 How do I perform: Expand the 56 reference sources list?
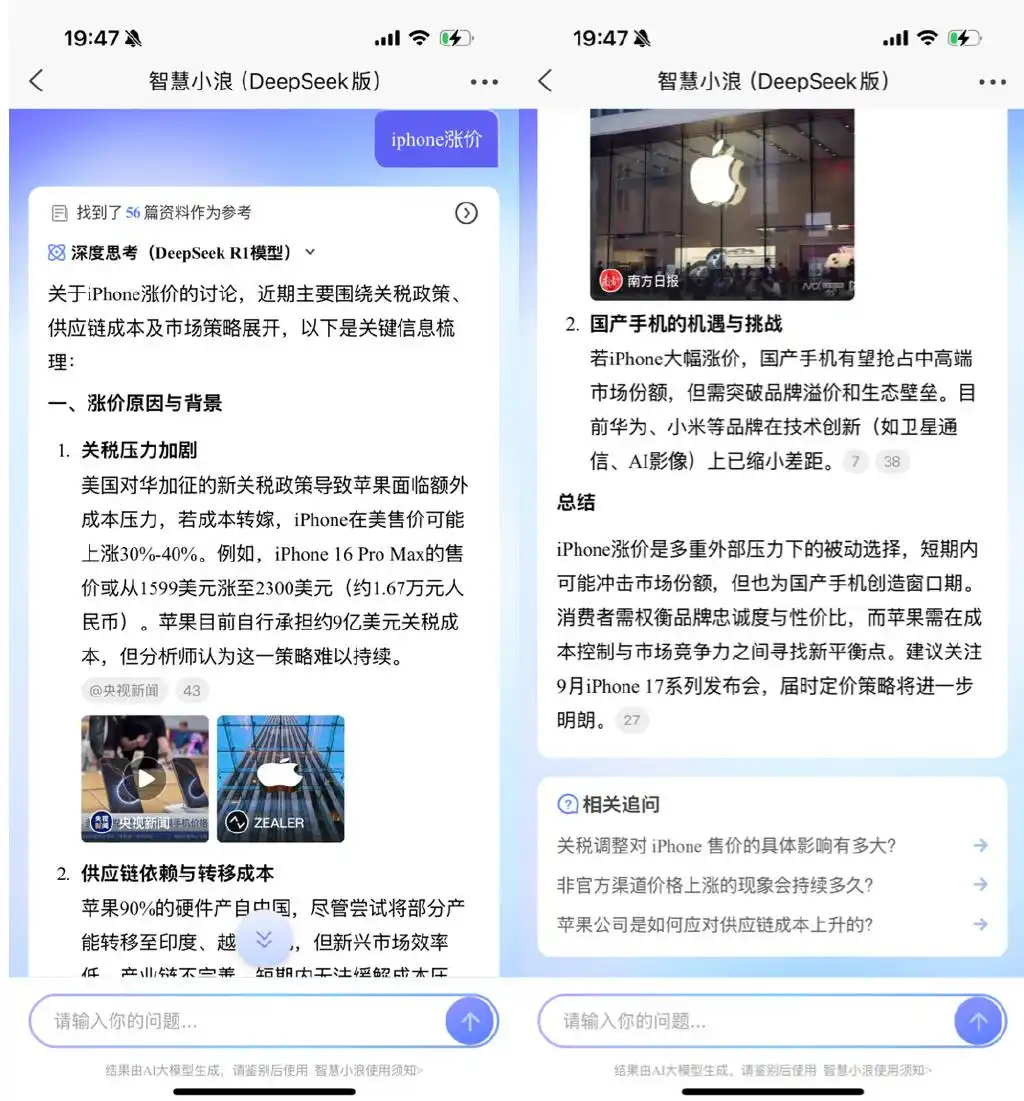[466, 213]
